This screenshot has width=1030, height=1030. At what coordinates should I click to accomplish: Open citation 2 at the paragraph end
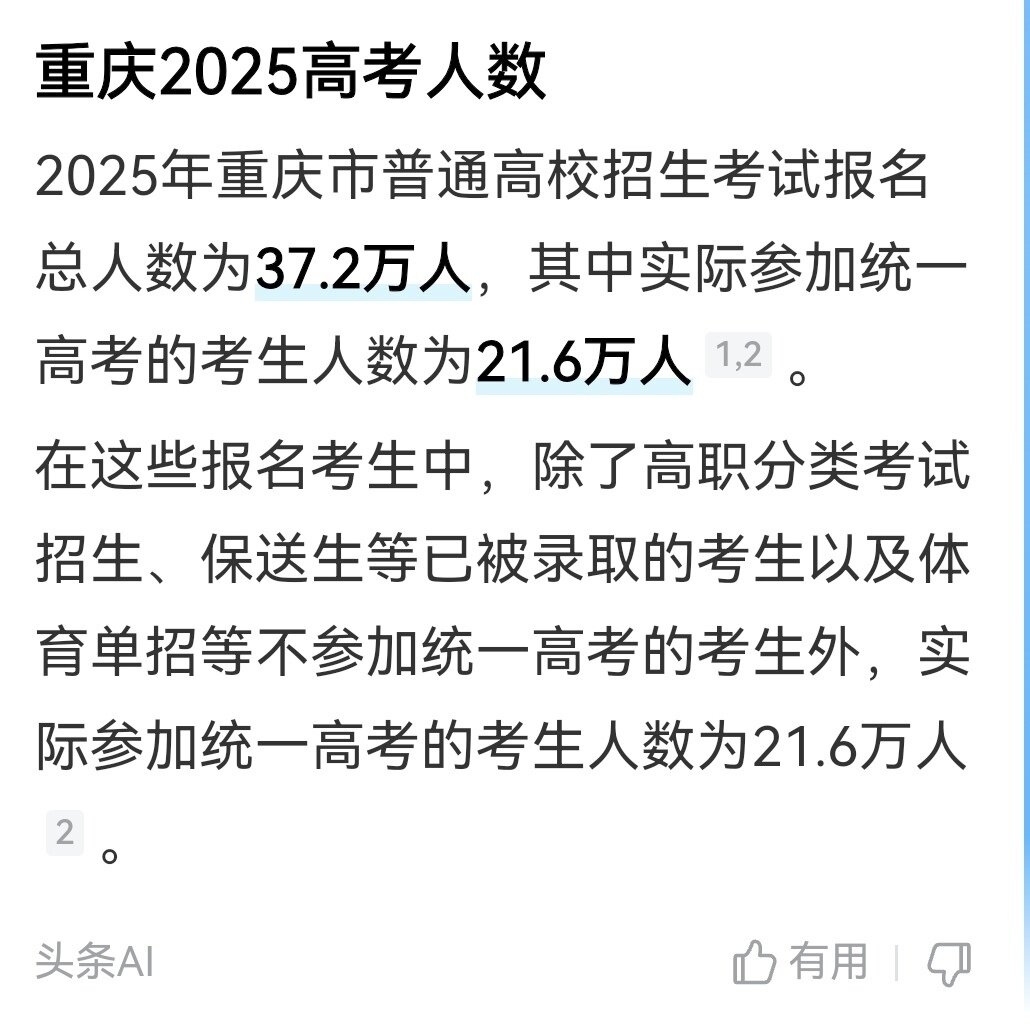click(x=65, y=834)
